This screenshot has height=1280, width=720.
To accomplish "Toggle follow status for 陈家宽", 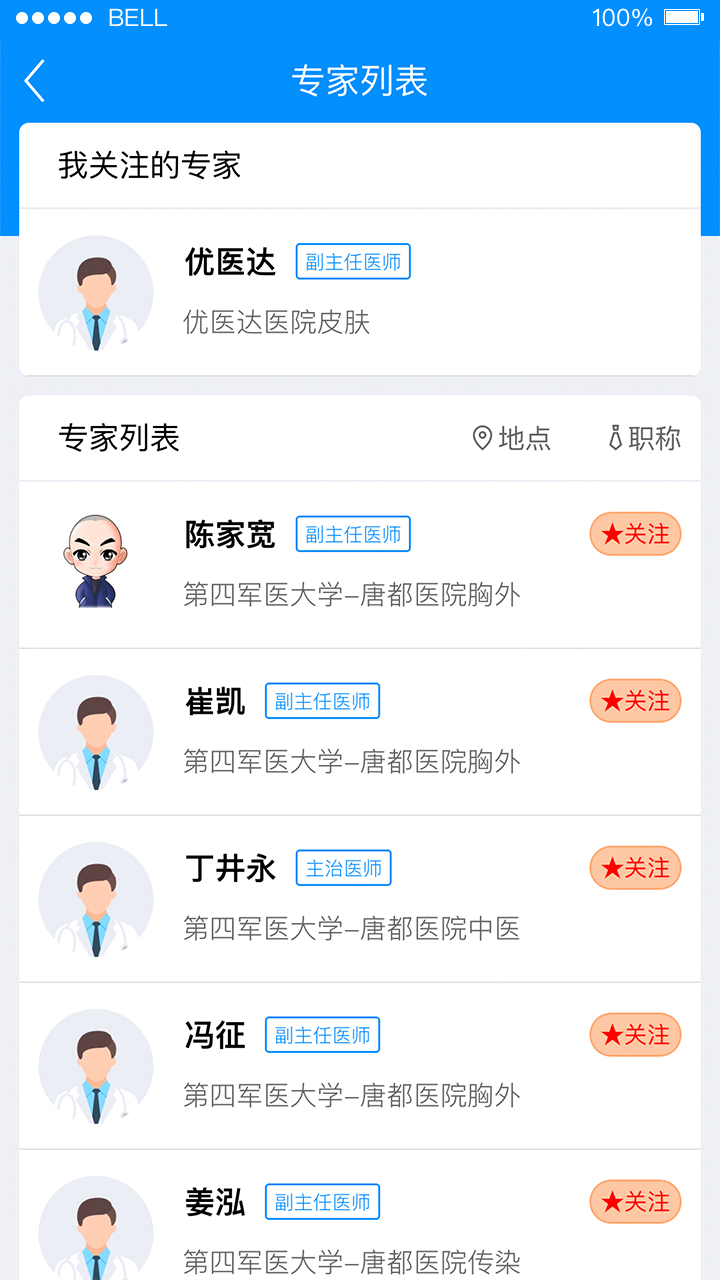I will (635, 534).
